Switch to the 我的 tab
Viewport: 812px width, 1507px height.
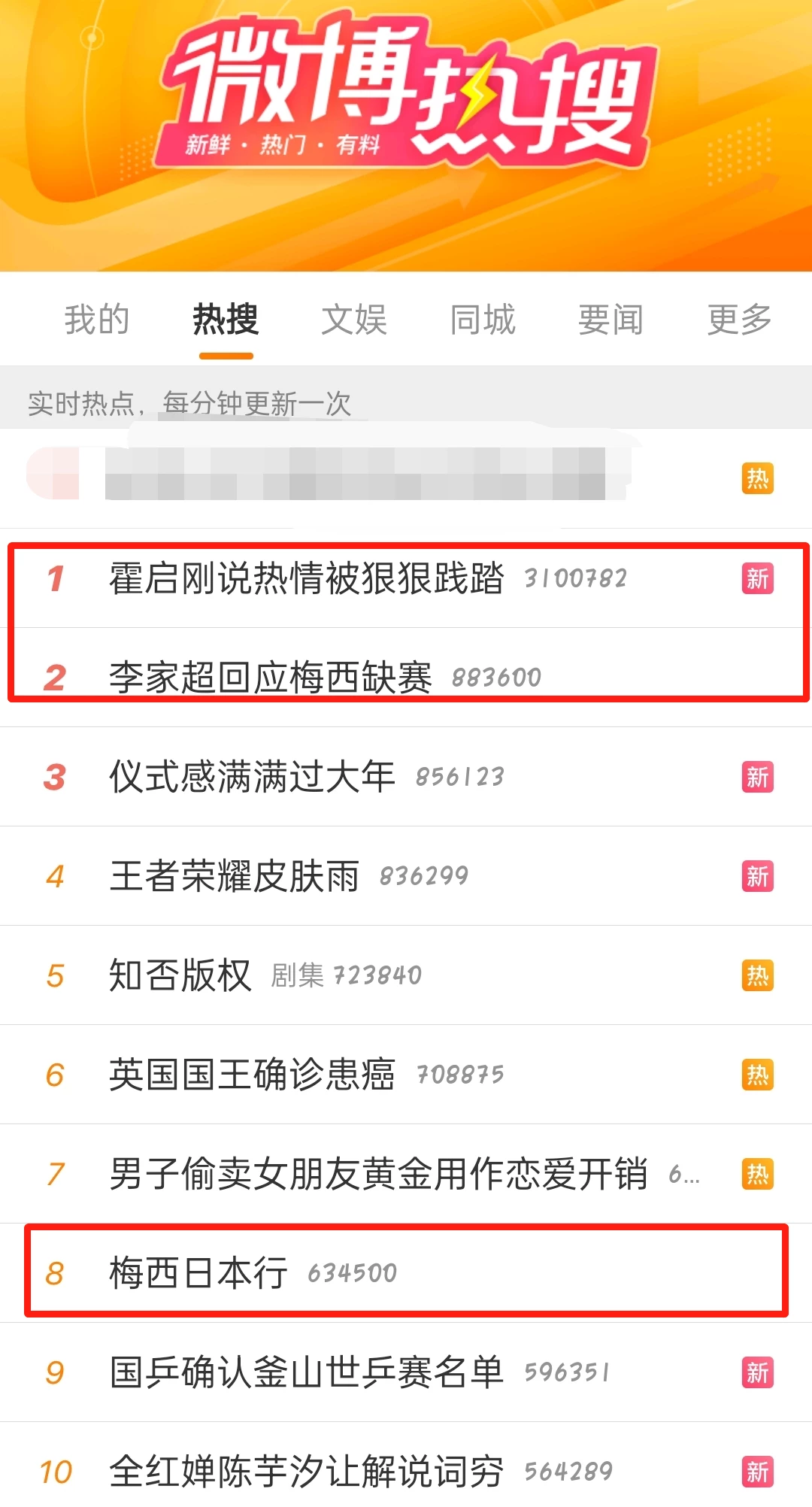click(x=97, y=320)
